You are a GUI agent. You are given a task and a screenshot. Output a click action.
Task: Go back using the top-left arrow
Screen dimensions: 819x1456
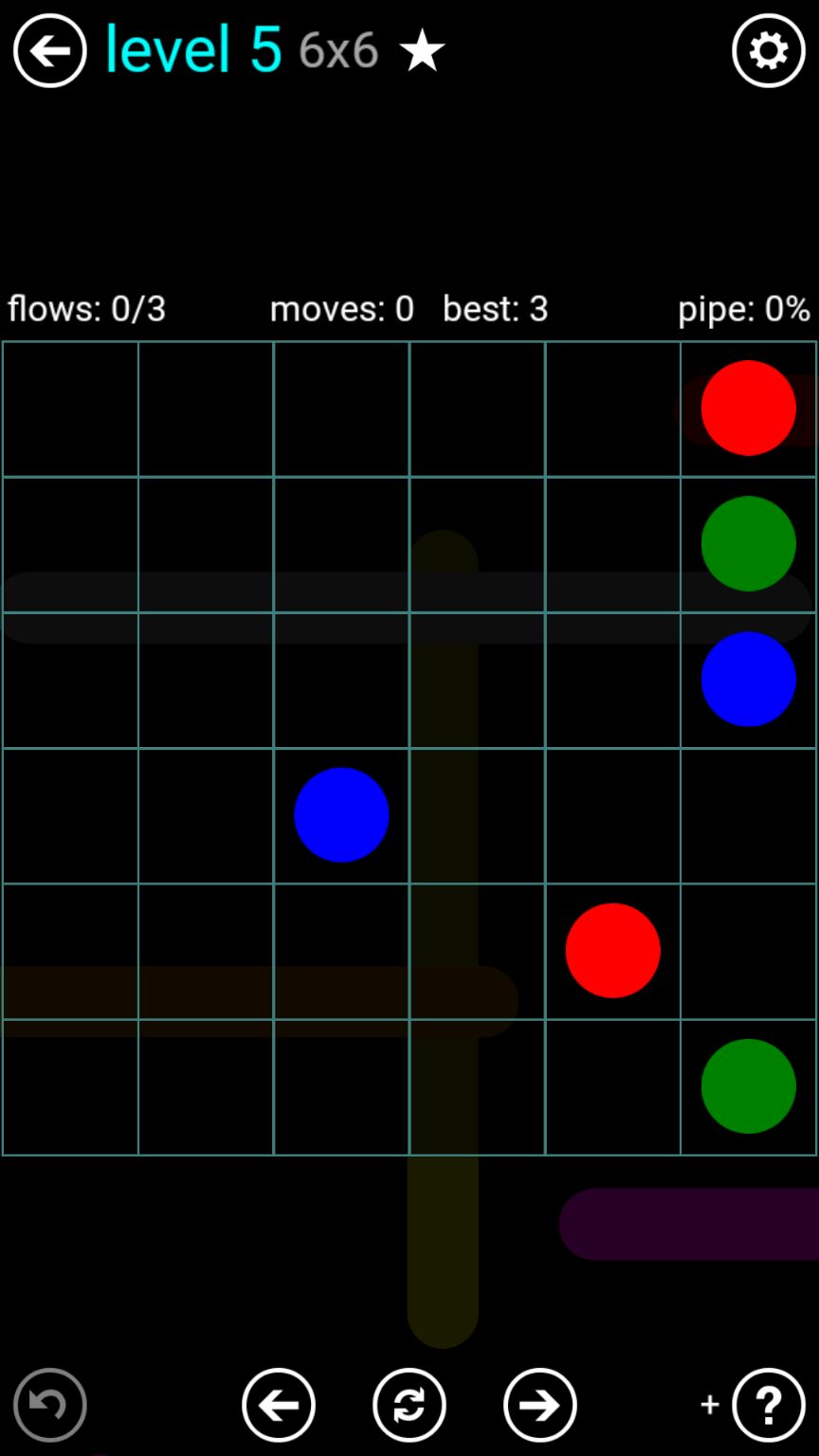tap(49, 50)
